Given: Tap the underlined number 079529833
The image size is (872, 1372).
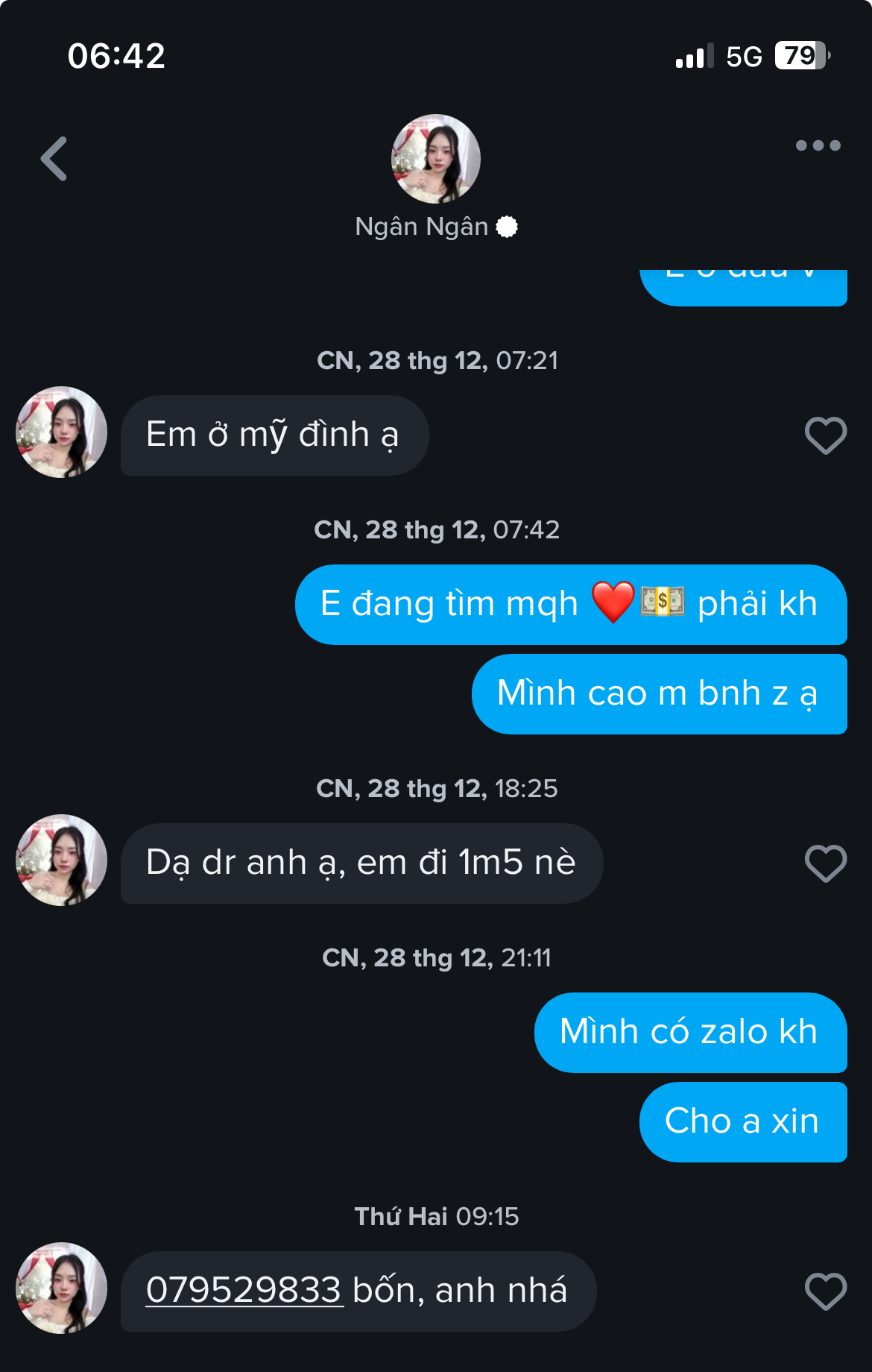Looking at the screenshot, I should point(244,1290).
